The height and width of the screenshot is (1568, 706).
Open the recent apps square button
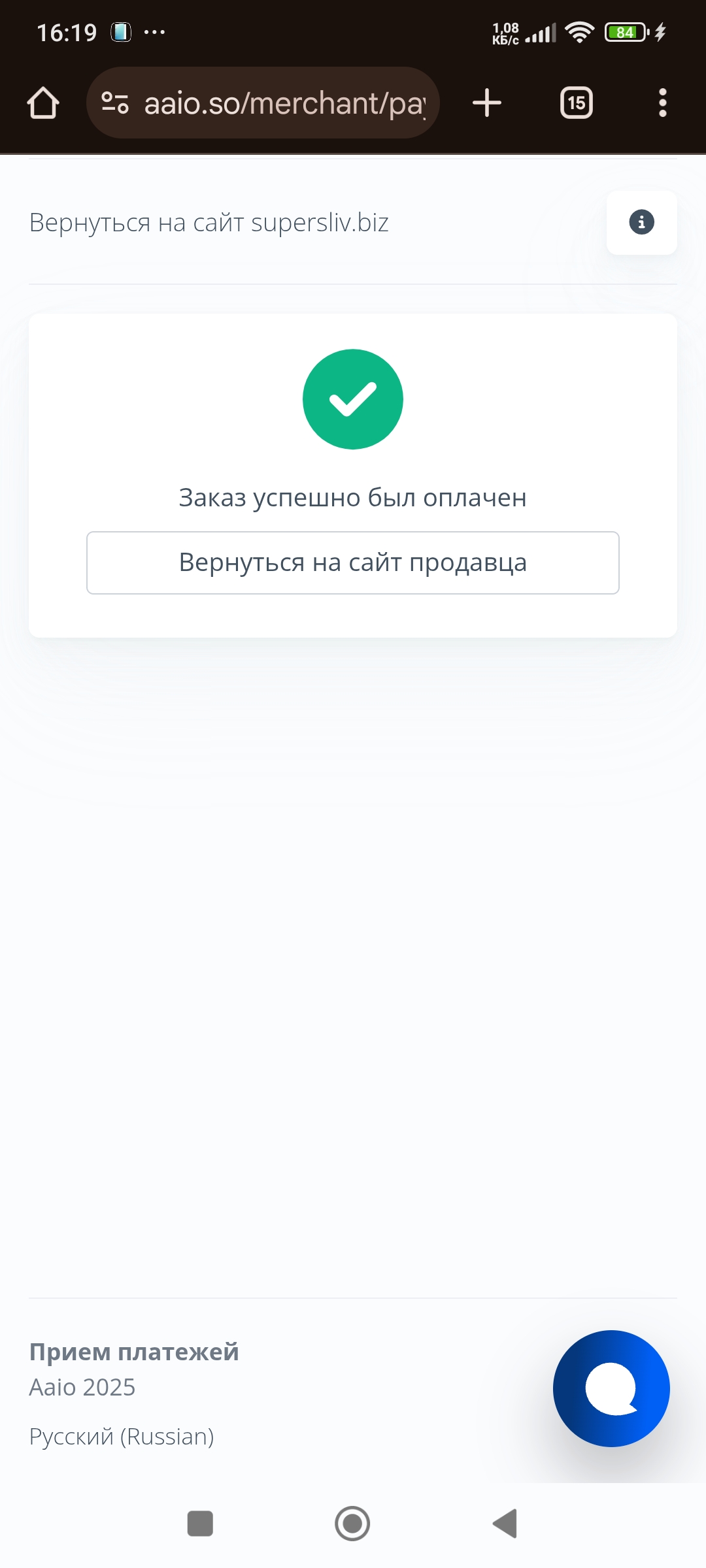200,1524
